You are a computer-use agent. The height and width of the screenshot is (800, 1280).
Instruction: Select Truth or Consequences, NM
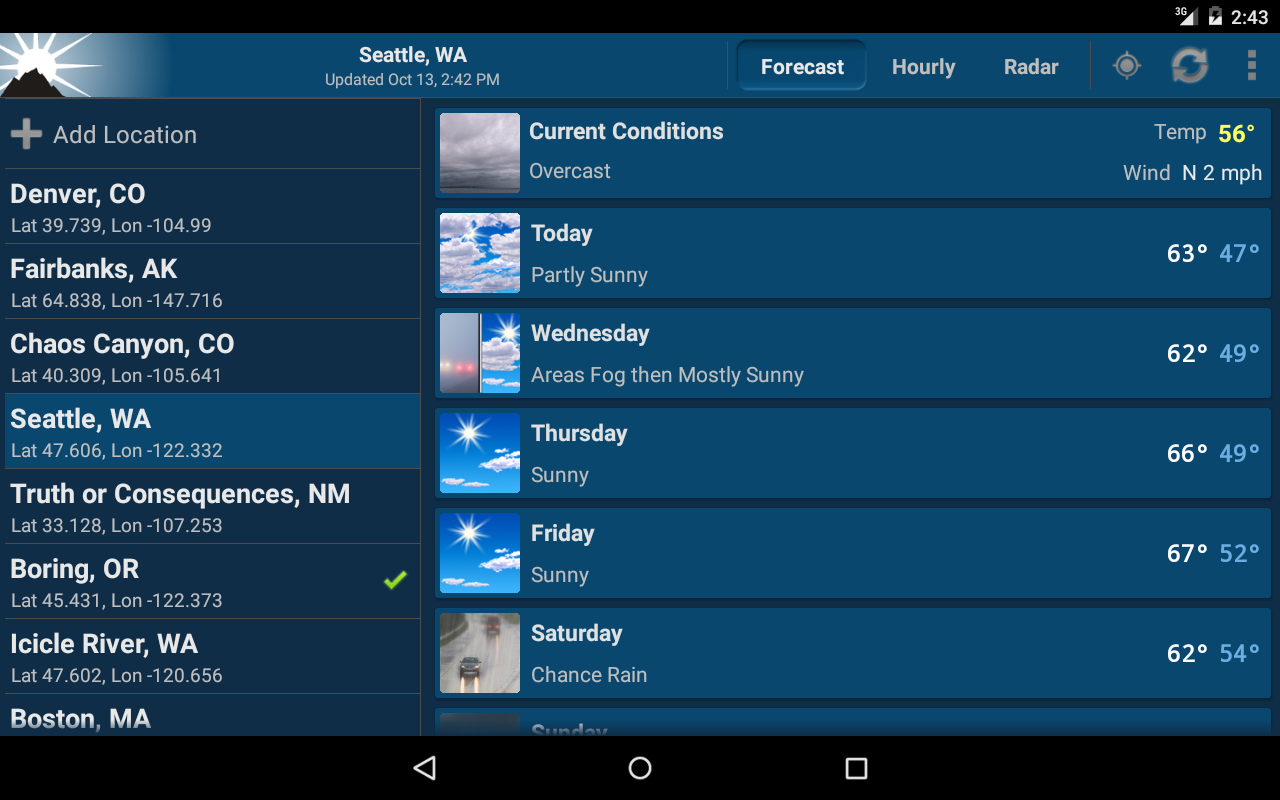click(x=212, y=507)
